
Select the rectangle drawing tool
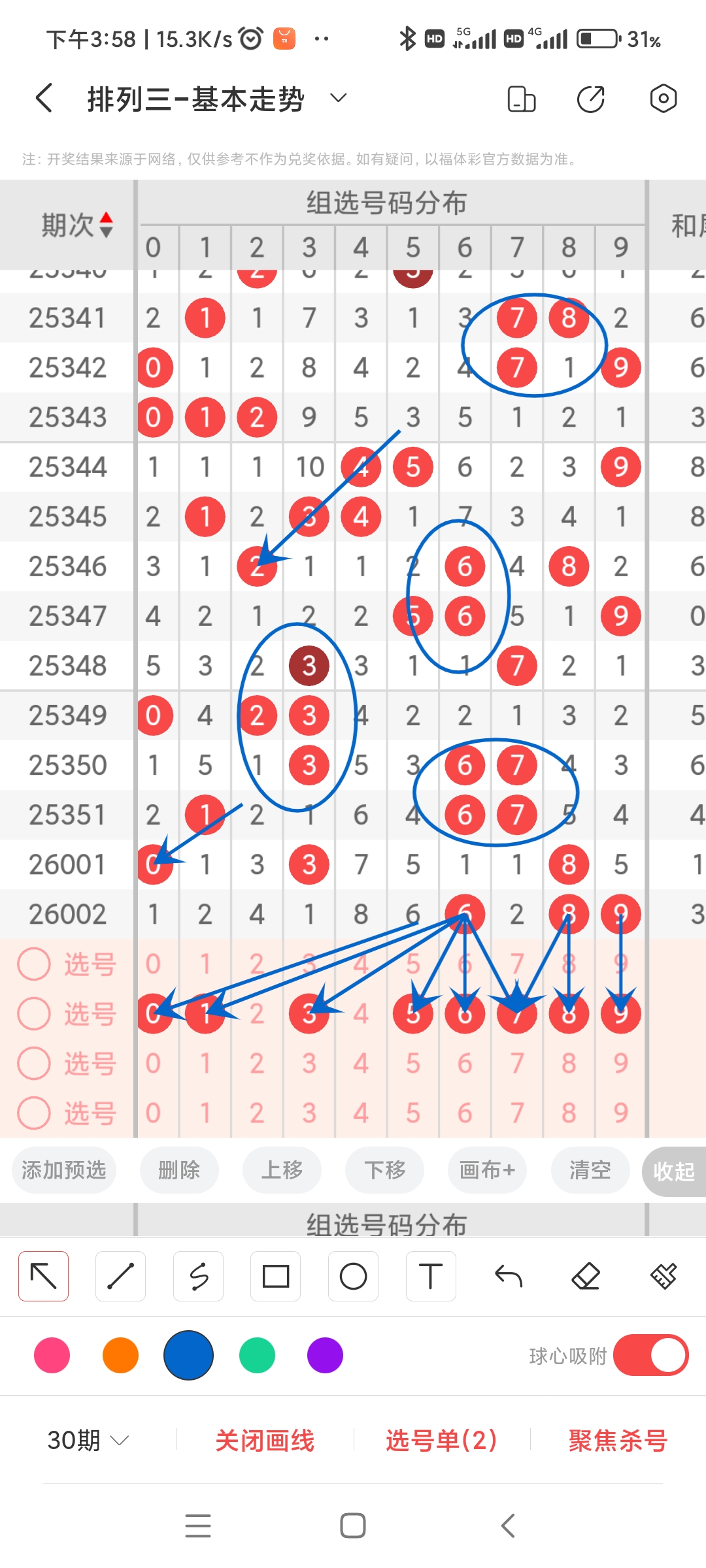click(x=276, y=1275)
